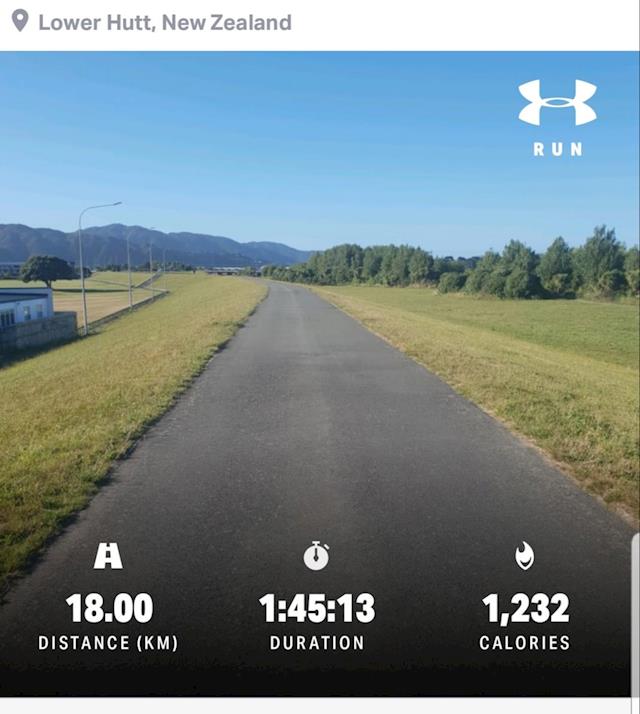The image size is (640, 714).
Task: Open the Lower Hutt, New Zealand location
Action: [x=163, y=22]
